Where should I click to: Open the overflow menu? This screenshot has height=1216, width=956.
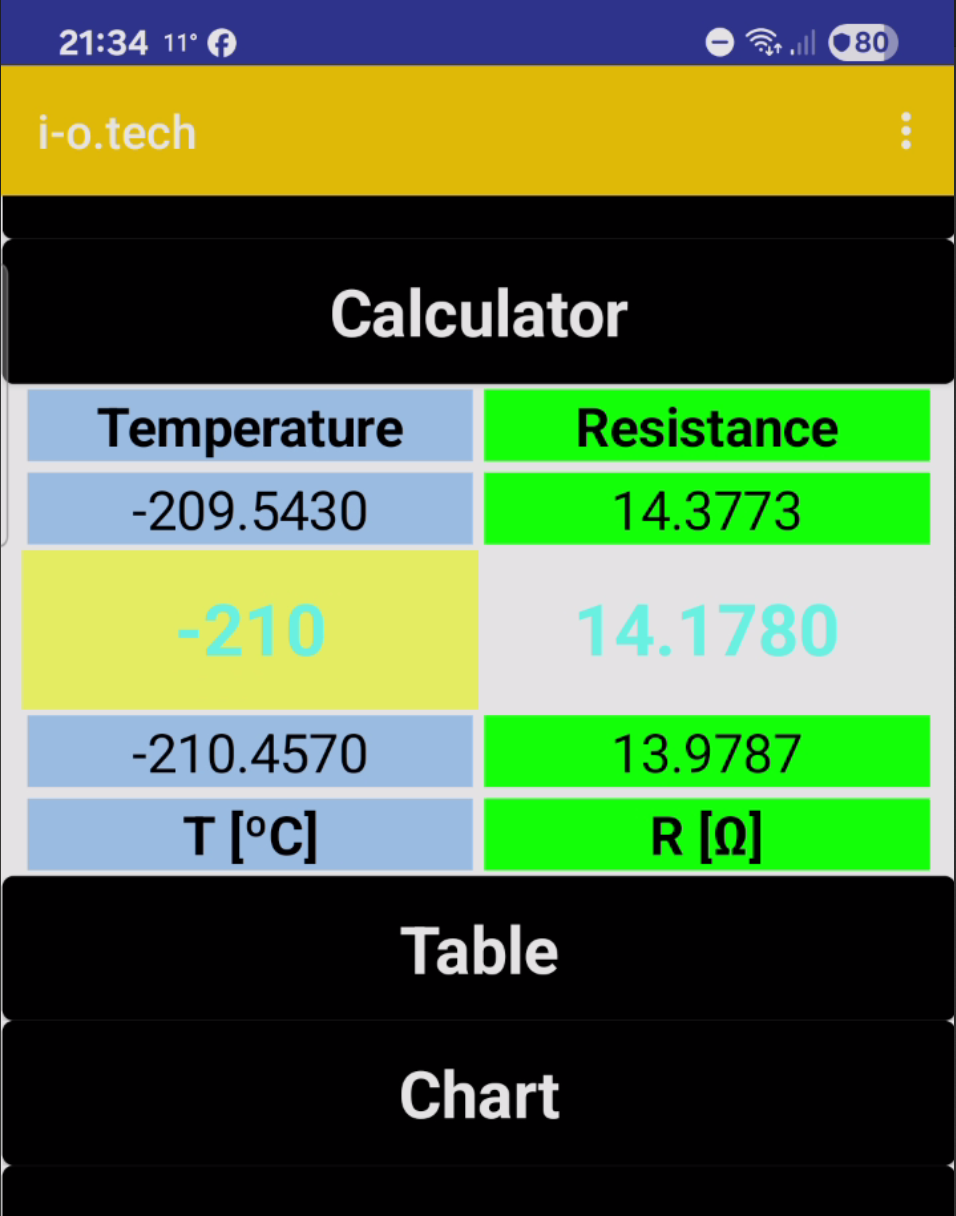(905, 132)
